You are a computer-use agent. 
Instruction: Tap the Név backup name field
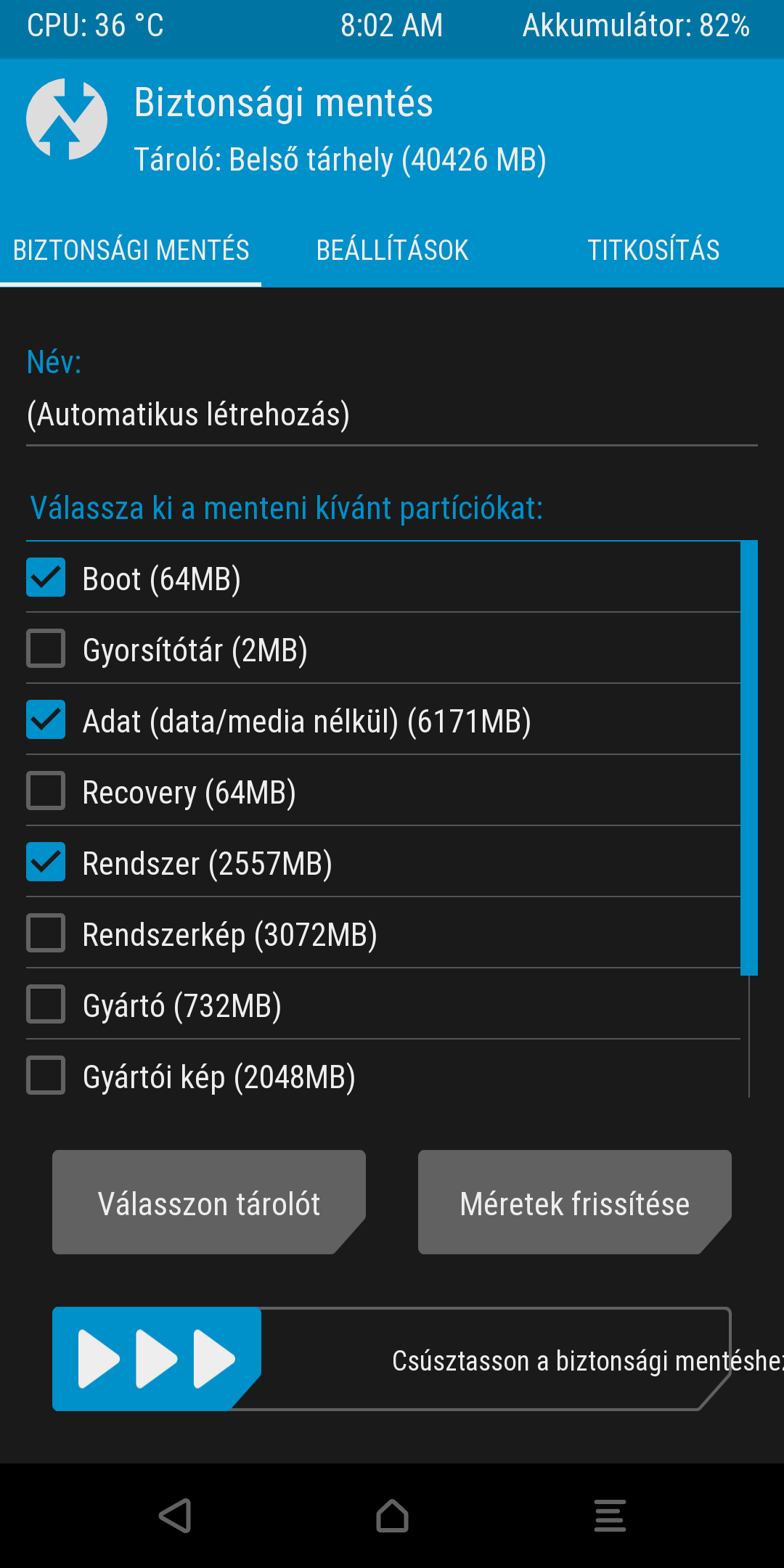click(x=391, y=415)
